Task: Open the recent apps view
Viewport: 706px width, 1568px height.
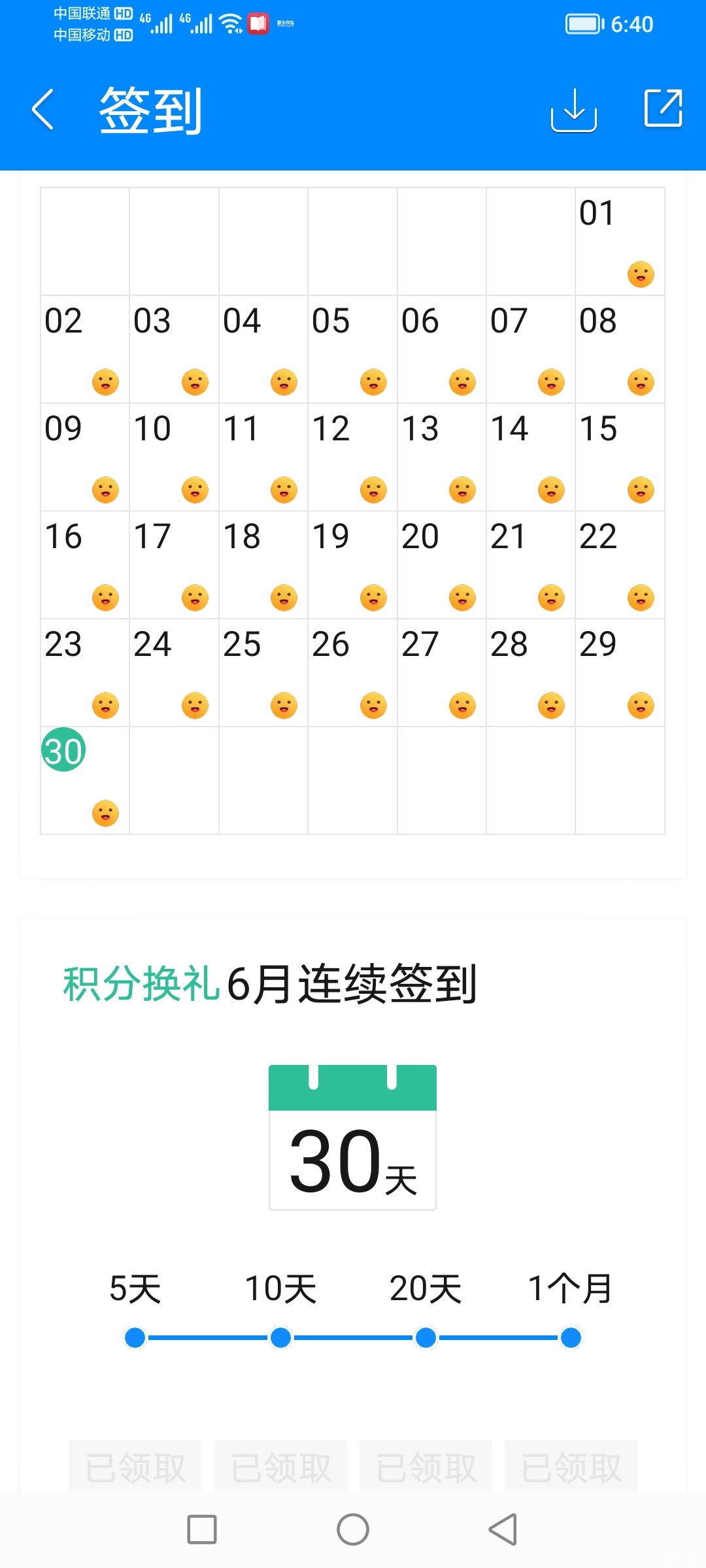Action: tap(202, 1529)
